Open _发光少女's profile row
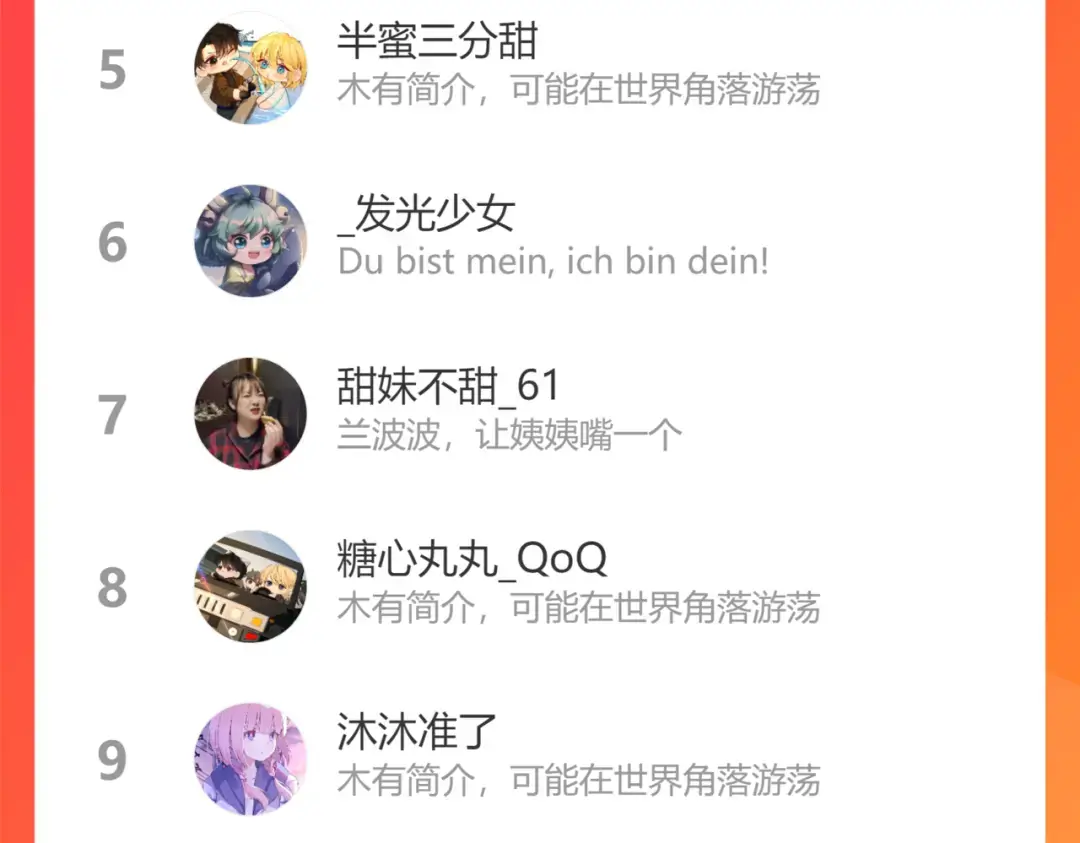 tap(539, 241)
